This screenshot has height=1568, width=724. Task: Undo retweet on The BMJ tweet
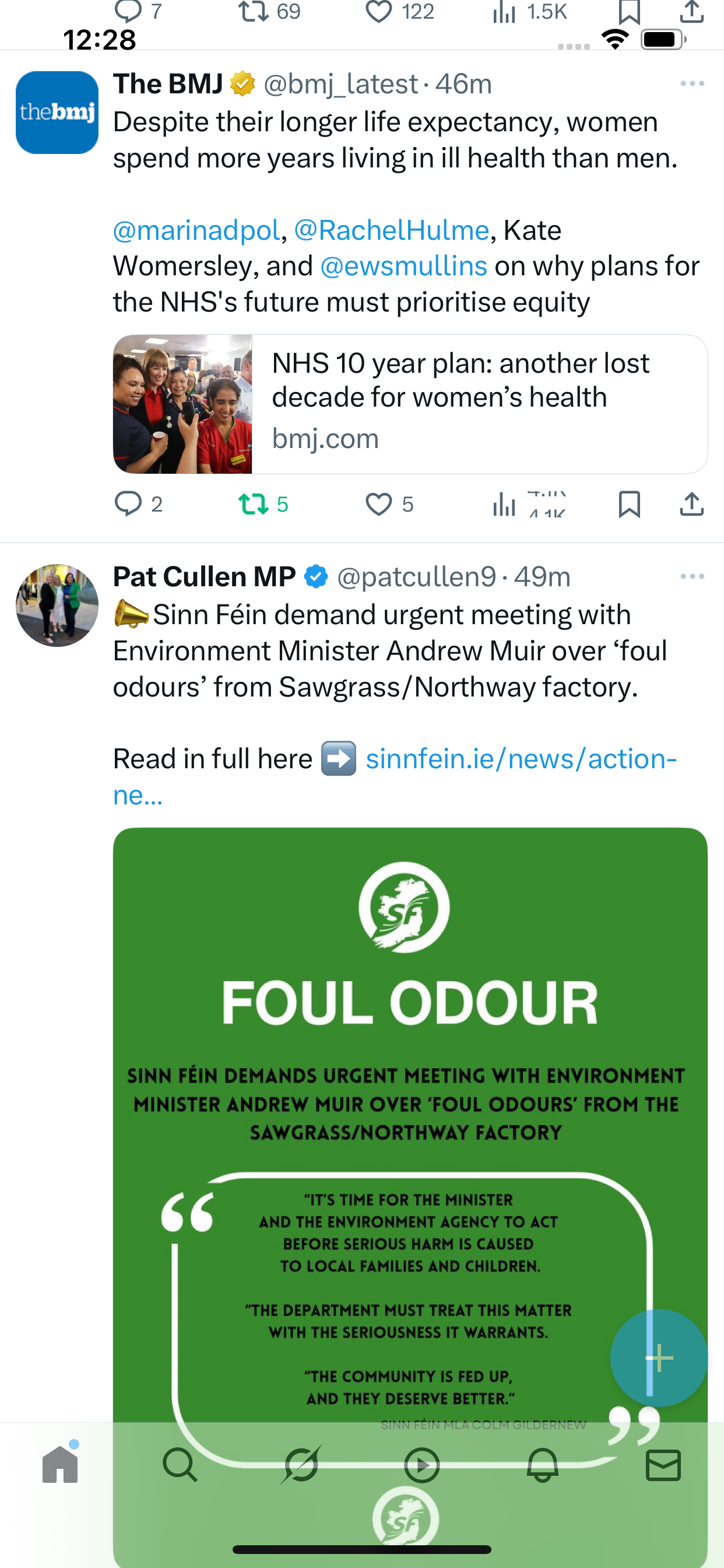click(x=254, y=504)
